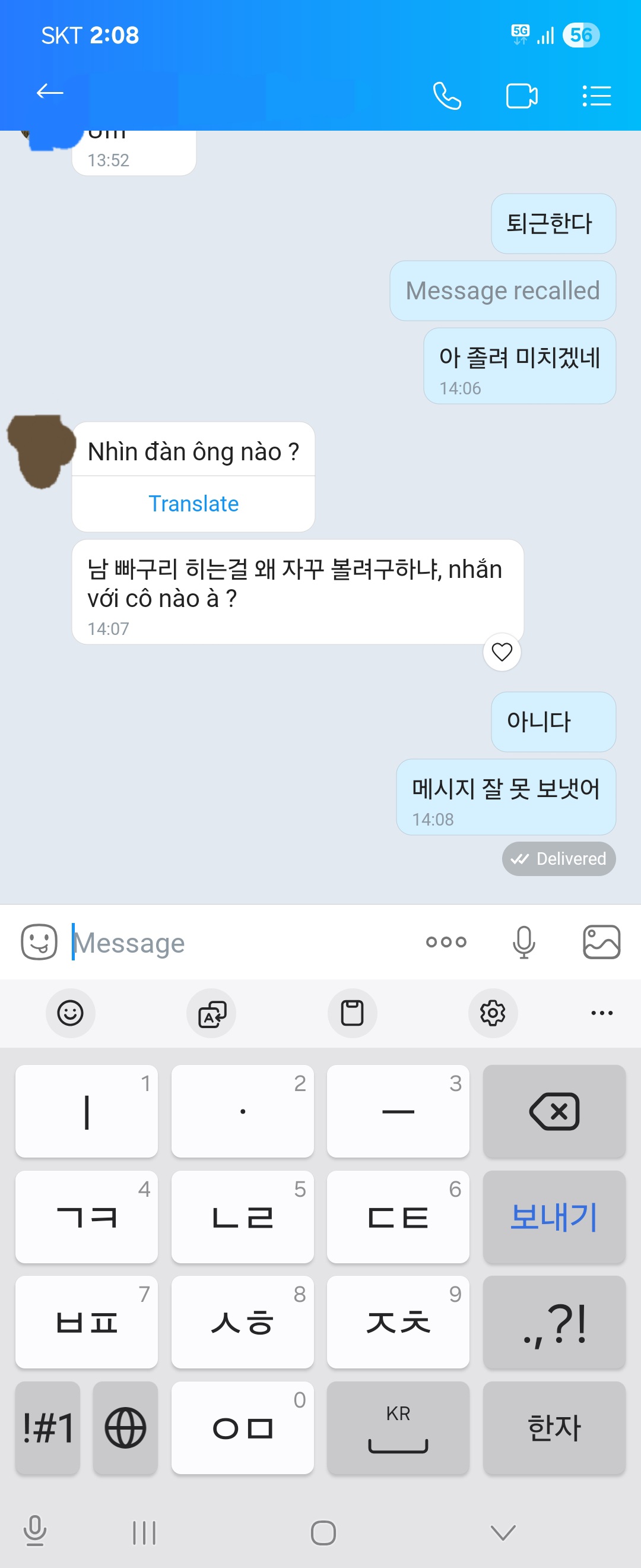
Task: Tap the 보내기 send key
Action: (554, 1217)
